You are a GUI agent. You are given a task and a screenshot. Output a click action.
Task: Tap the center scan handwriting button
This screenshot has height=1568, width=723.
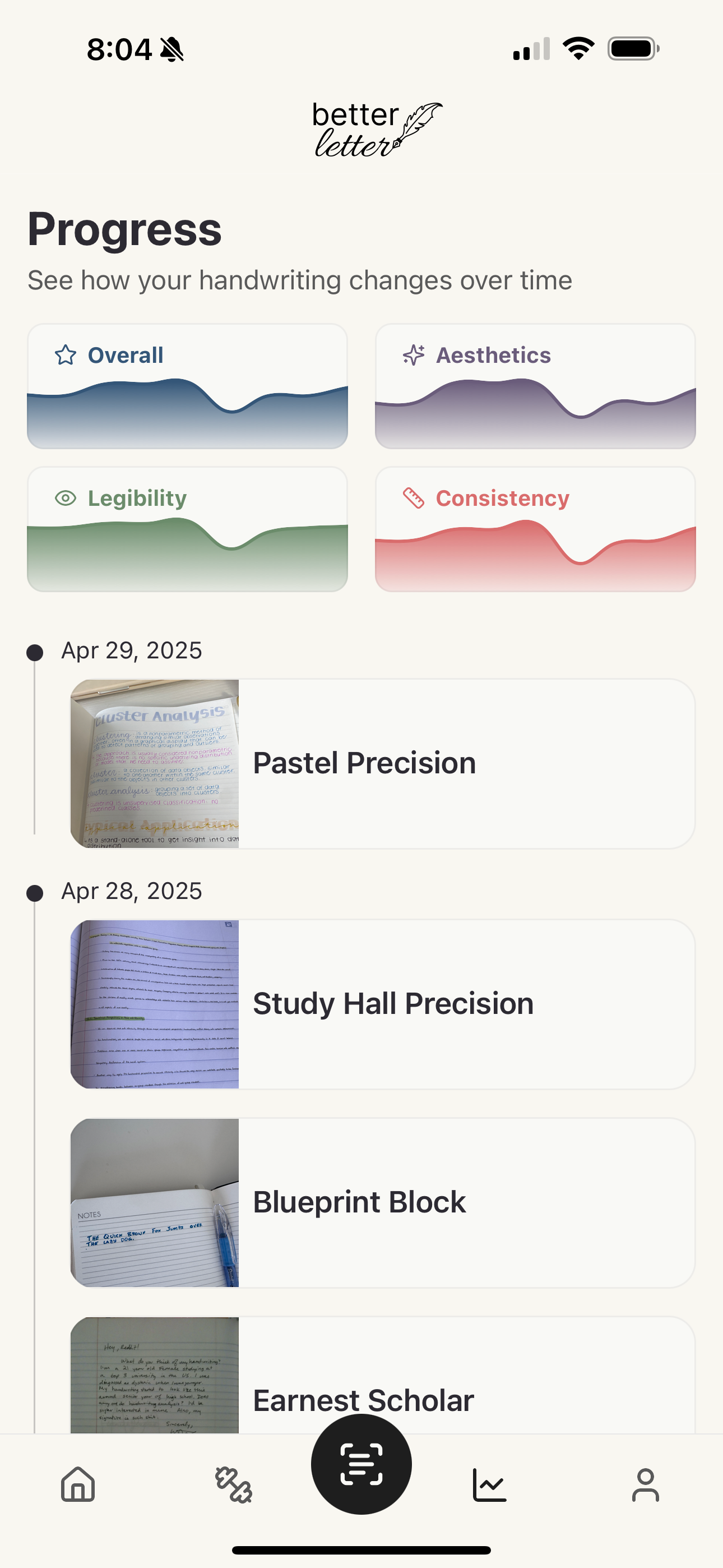click(x=361, y=1464)
